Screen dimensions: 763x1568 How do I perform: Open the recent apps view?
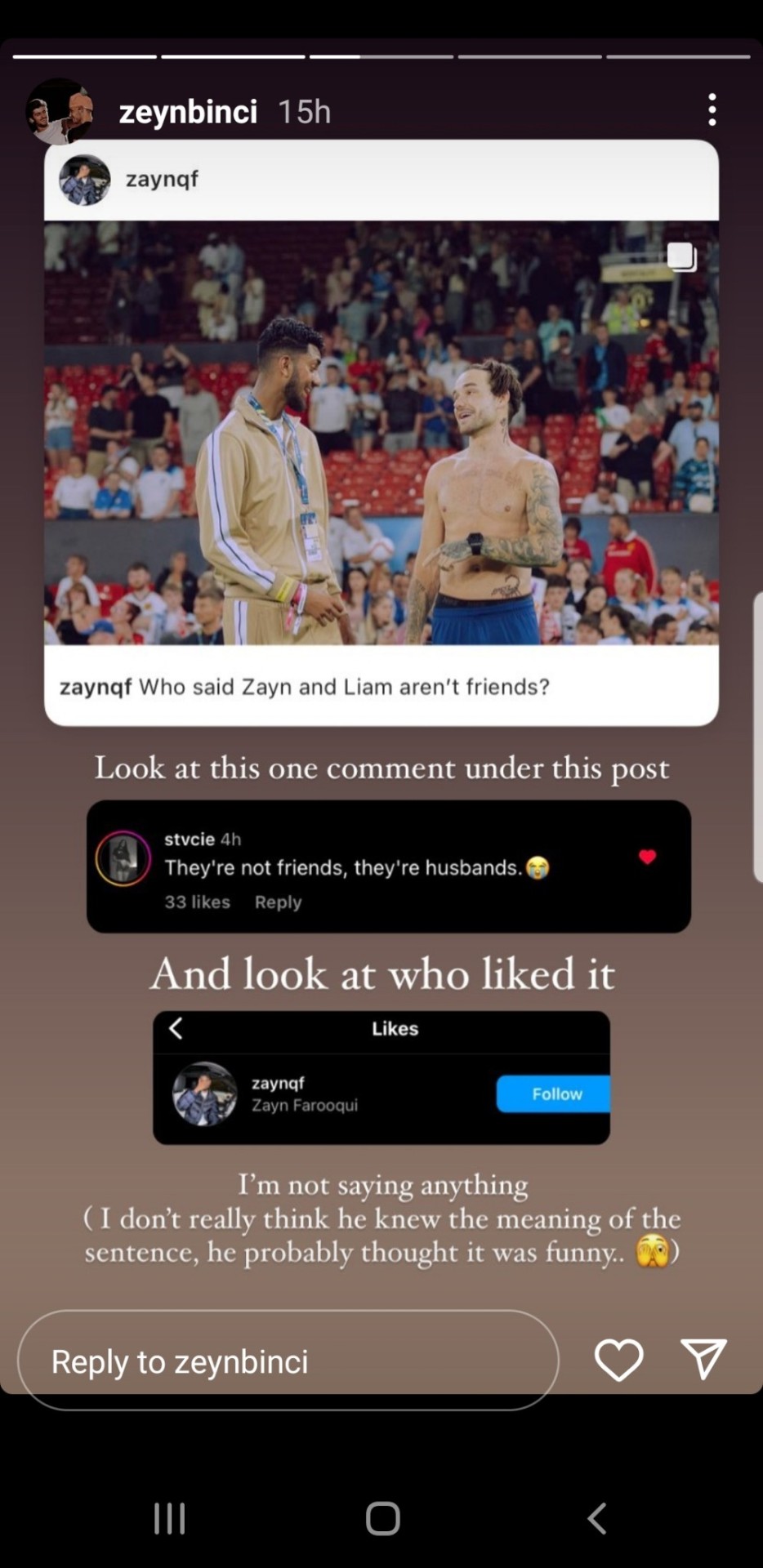(x=169, y=1518)
